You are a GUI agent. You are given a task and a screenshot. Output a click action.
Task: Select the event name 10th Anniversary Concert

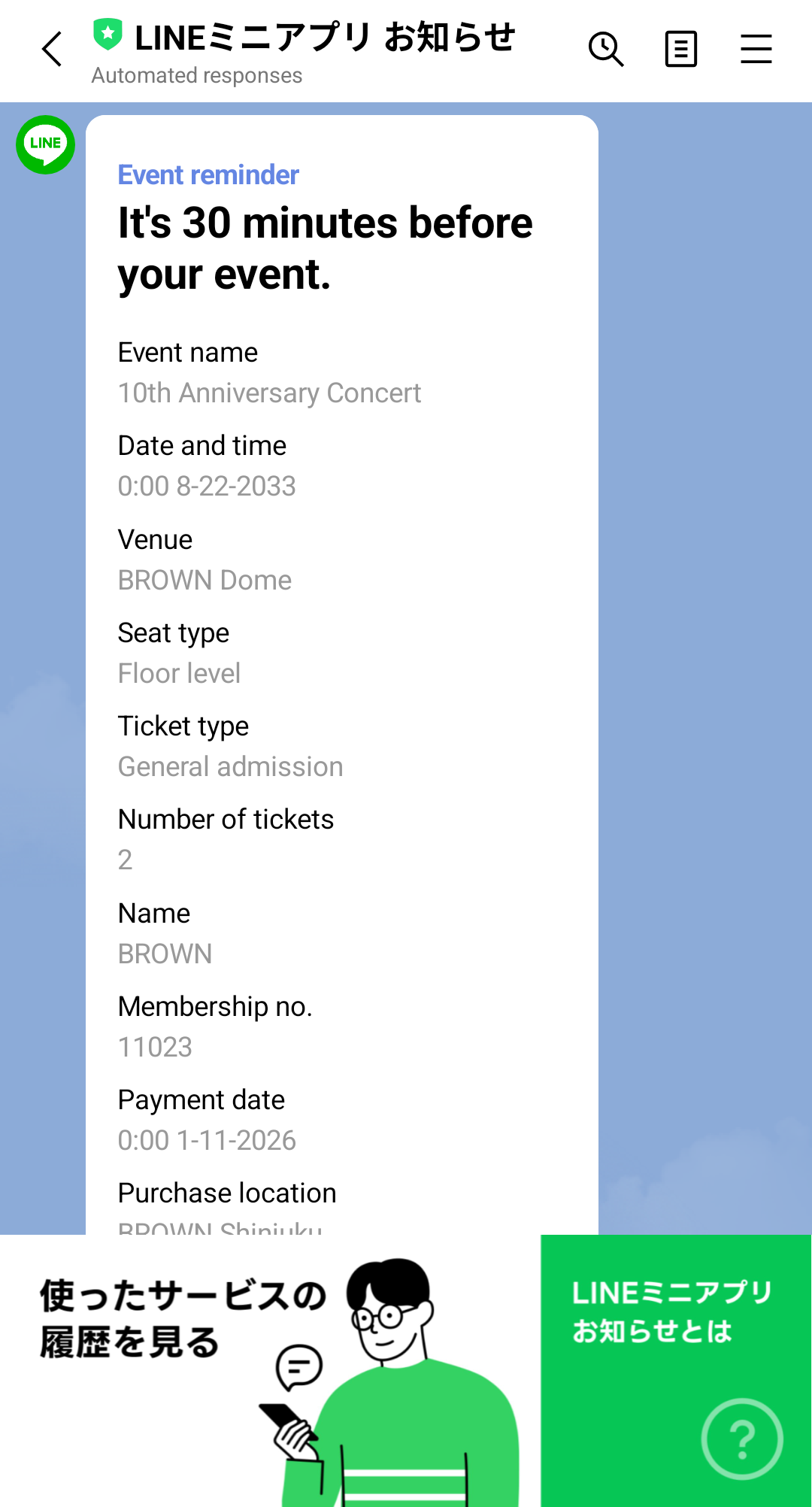(x=269, y=393)
